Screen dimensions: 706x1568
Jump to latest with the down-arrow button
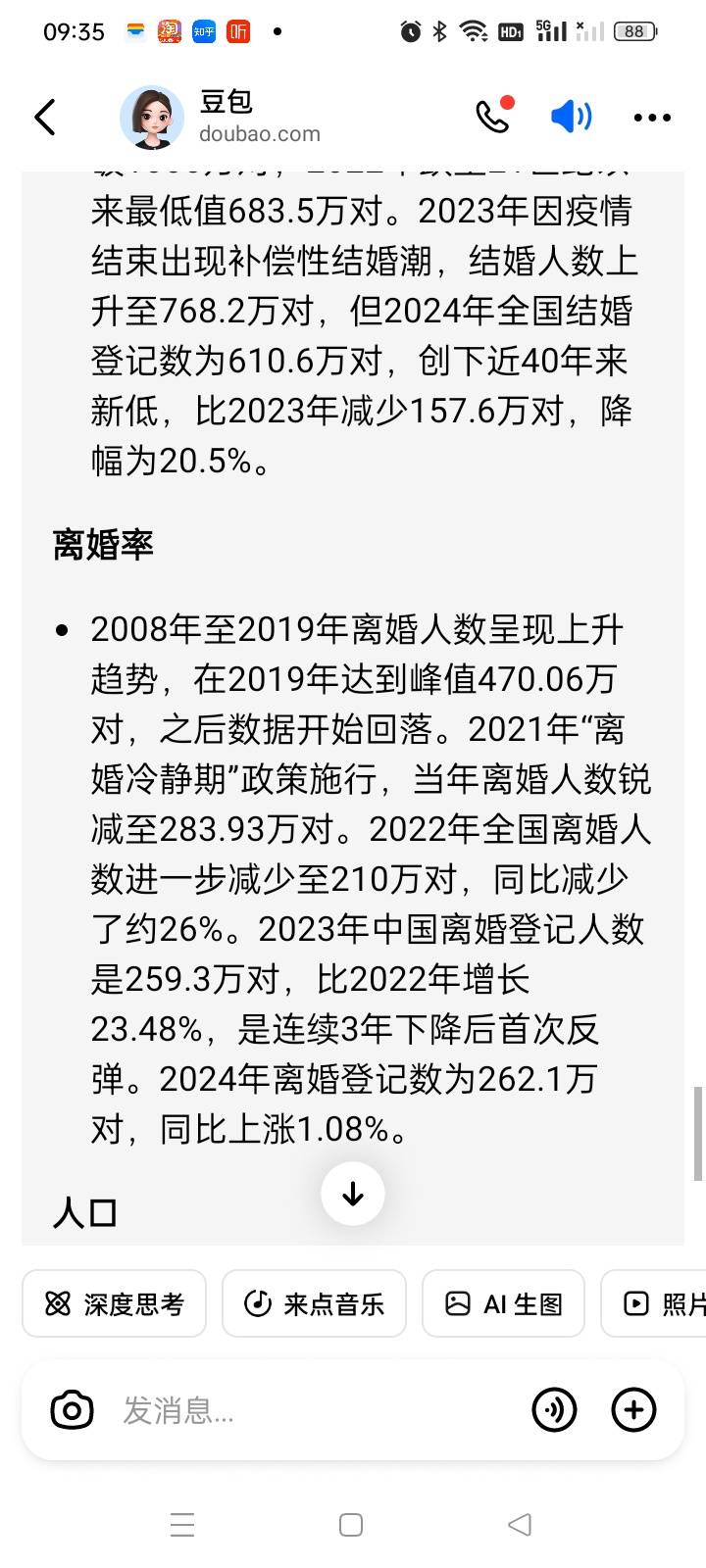[353, 1194]
